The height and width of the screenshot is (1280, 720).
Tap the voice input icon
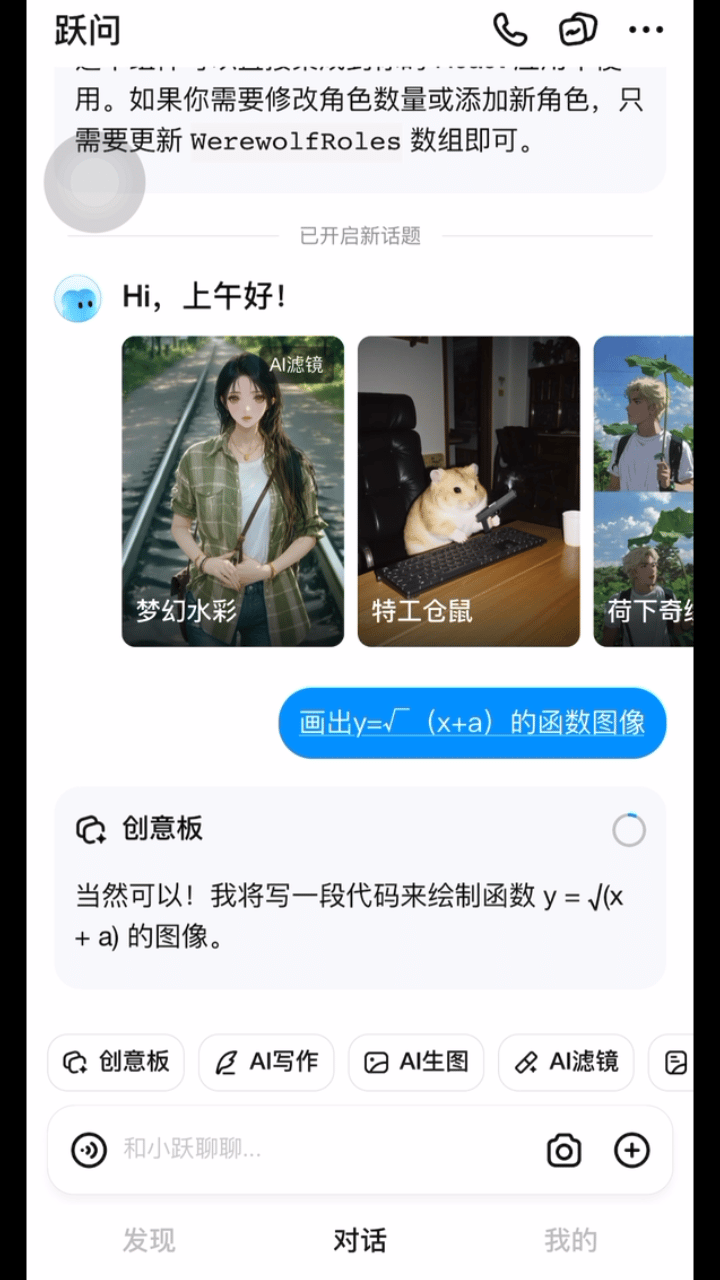coord(89,1150)
